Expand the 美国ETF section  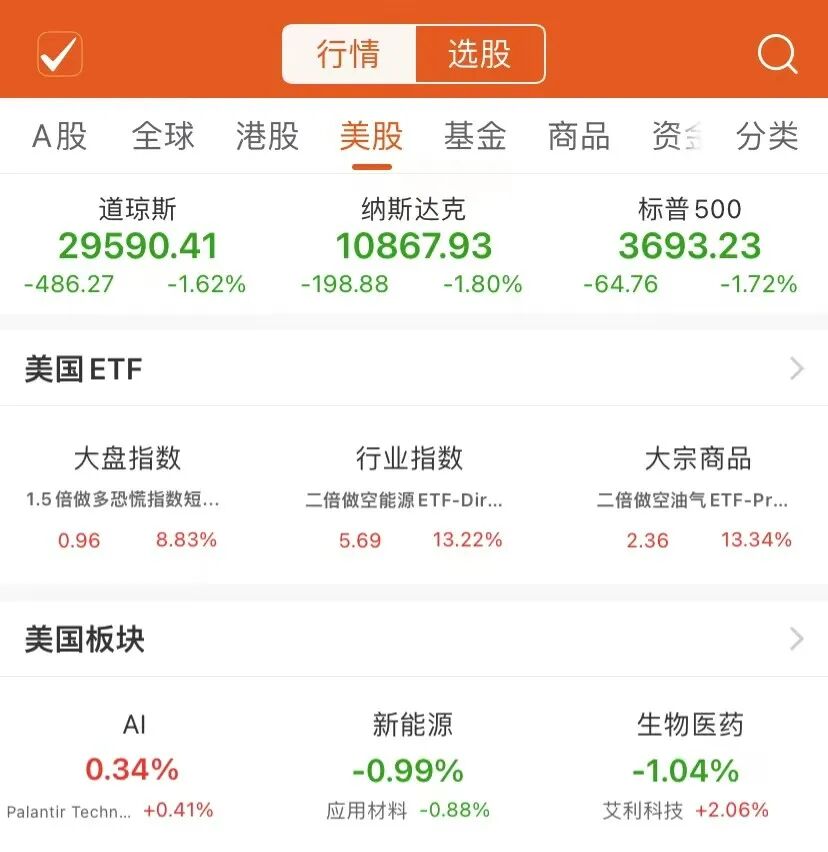[414, 368]
